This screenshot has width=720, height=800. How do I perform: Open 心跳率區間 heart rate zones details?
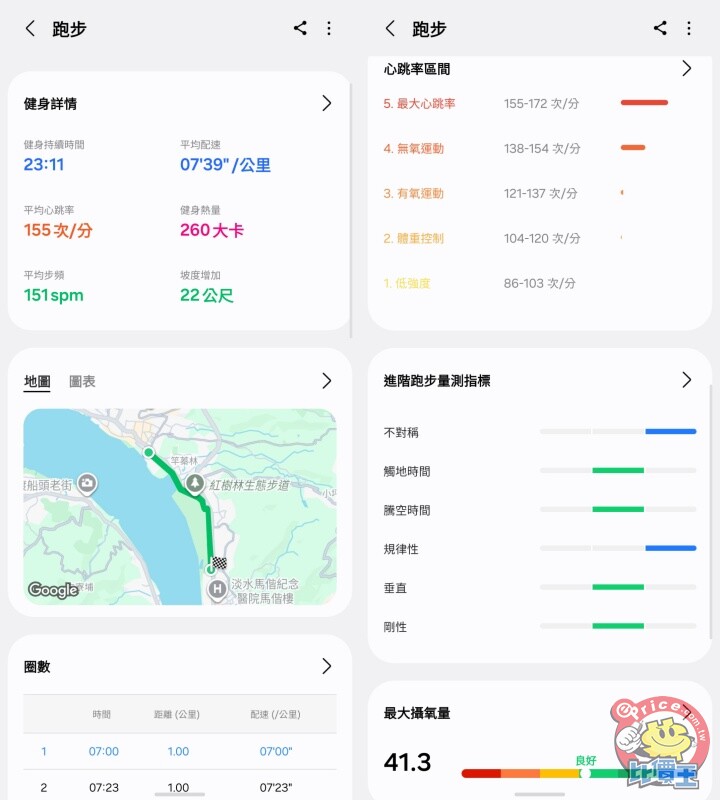[686, 69]
